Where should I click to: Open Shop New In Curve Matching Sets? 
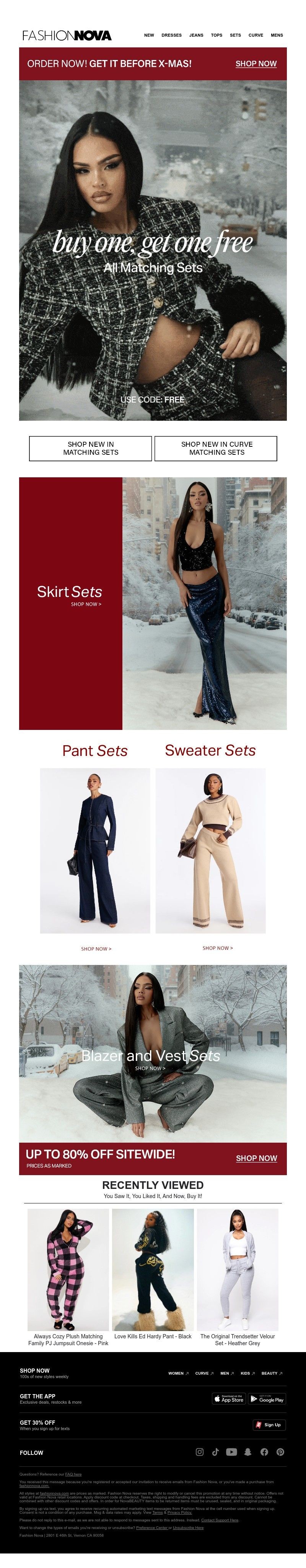(x=216, y=449)
